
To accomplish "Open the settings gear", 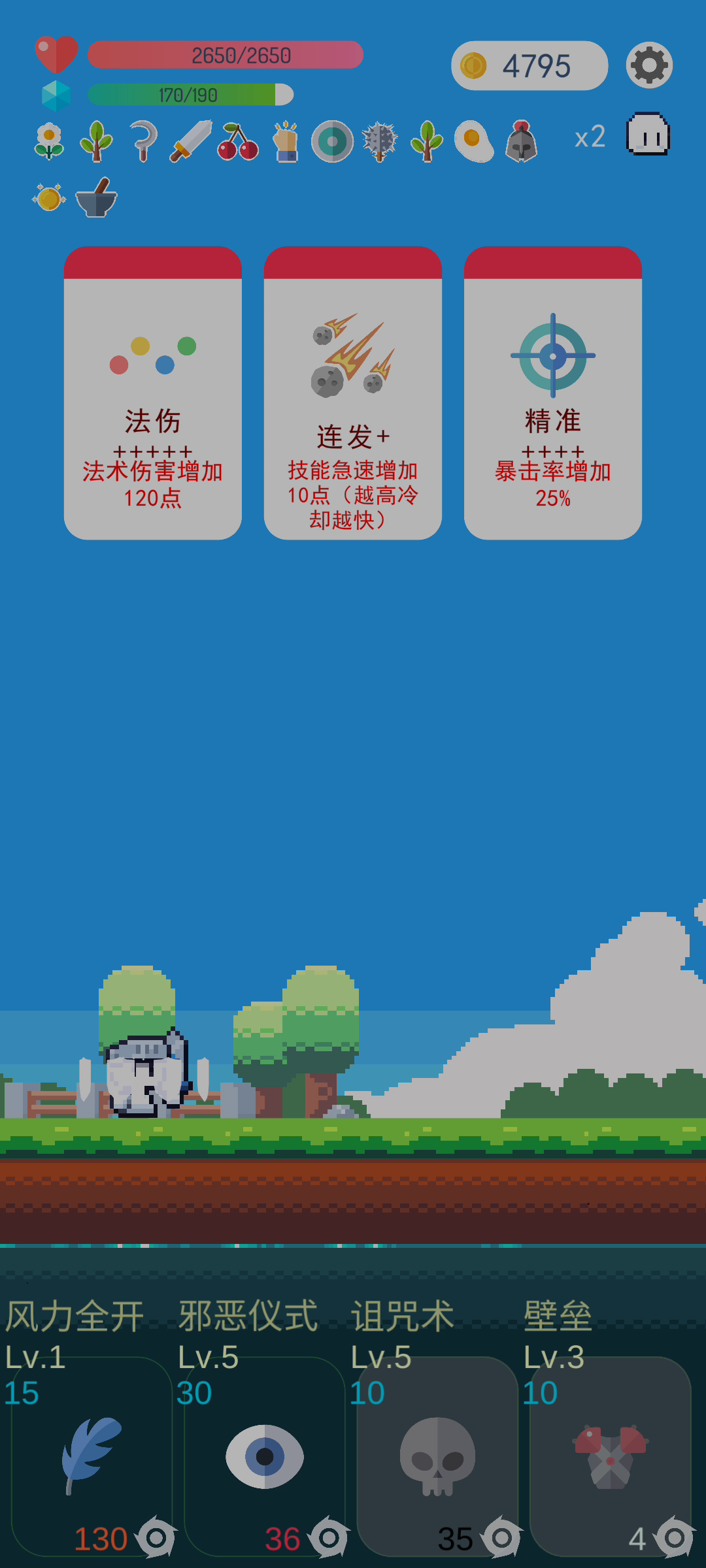I will pyautogui.click(x=649, y=65).
